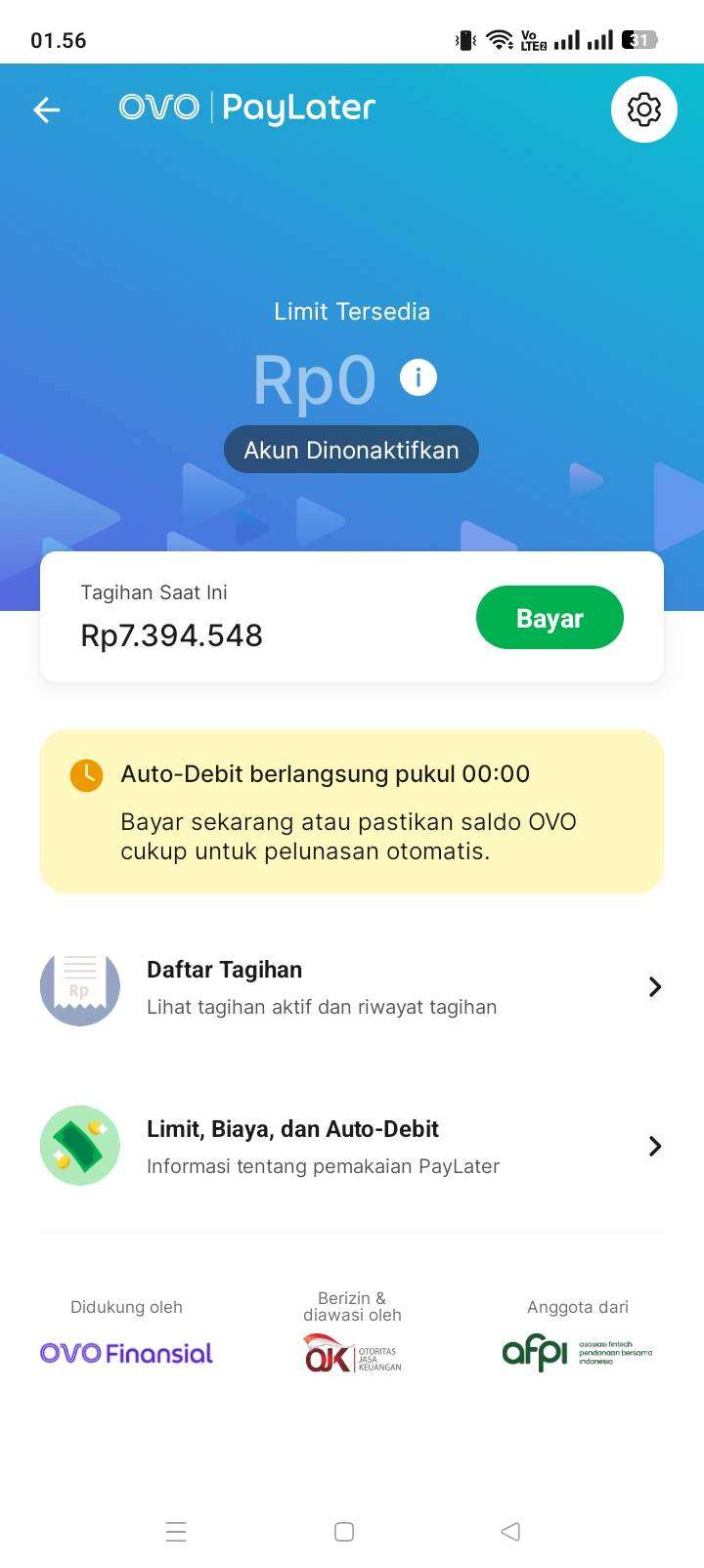This screenshot has width=704, height=1568.
Task: Tap the Wi-Fi icon in the status bar
Action: click(x=502, y=39)
